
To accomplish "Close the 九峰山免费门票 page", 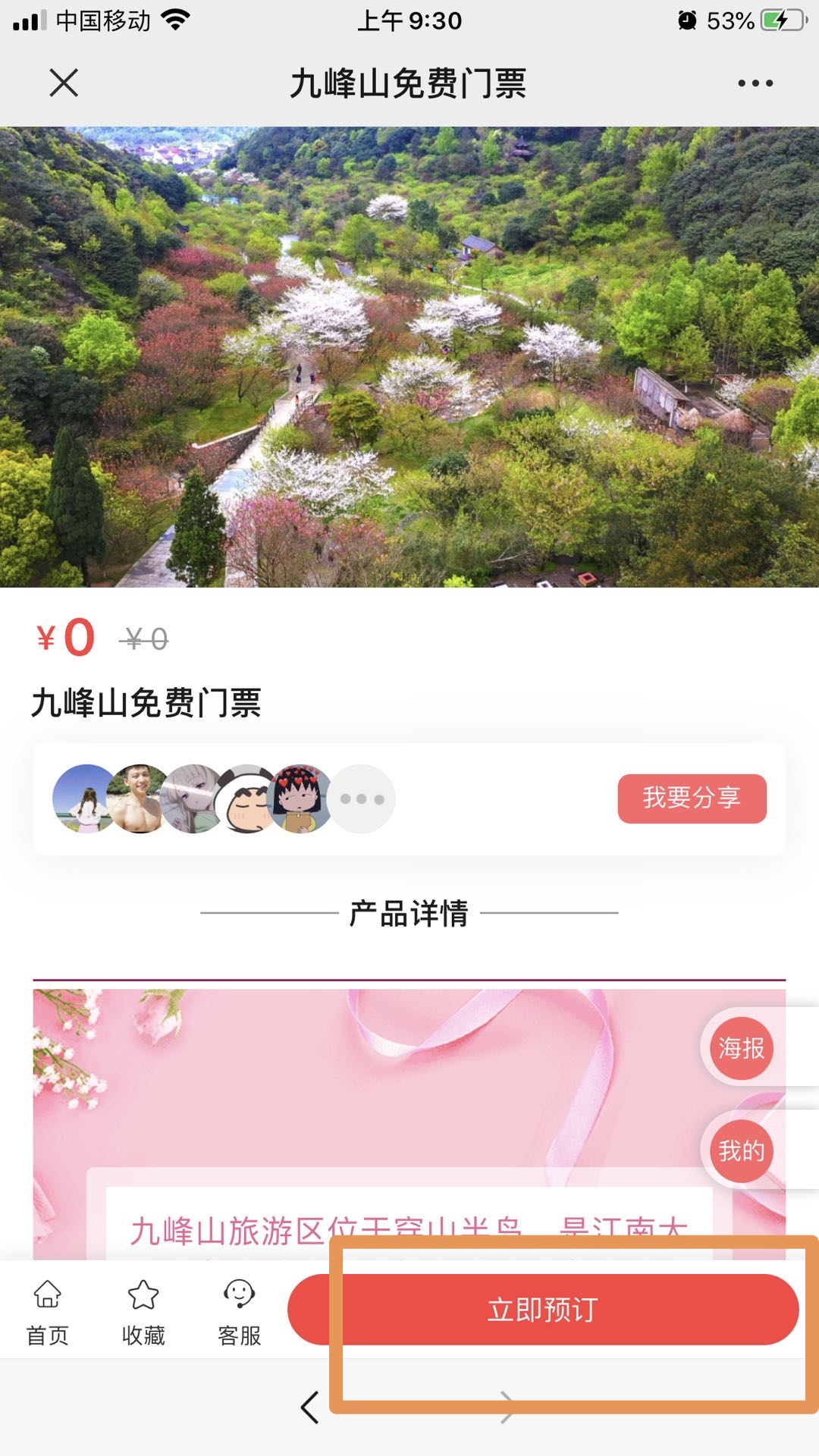I will (x=64, y=83).
